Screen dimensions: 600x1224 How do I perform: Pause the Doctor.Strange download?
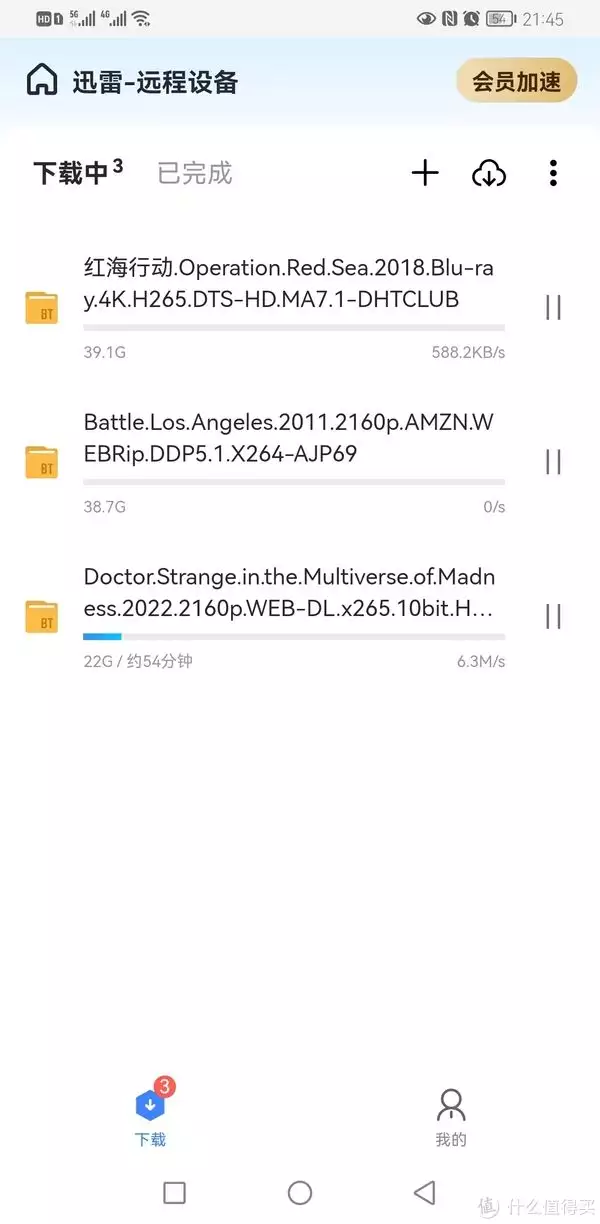553,616
